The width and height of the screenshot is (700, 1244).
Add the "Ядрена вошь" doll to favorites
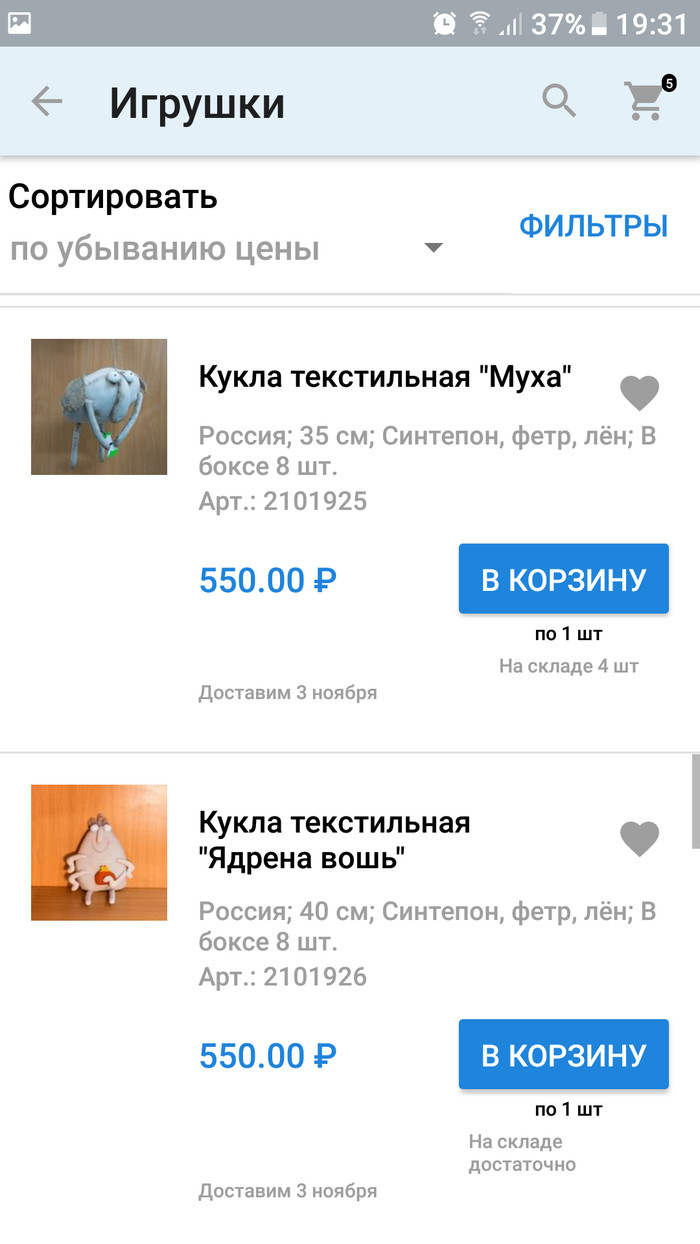(639, 838)
